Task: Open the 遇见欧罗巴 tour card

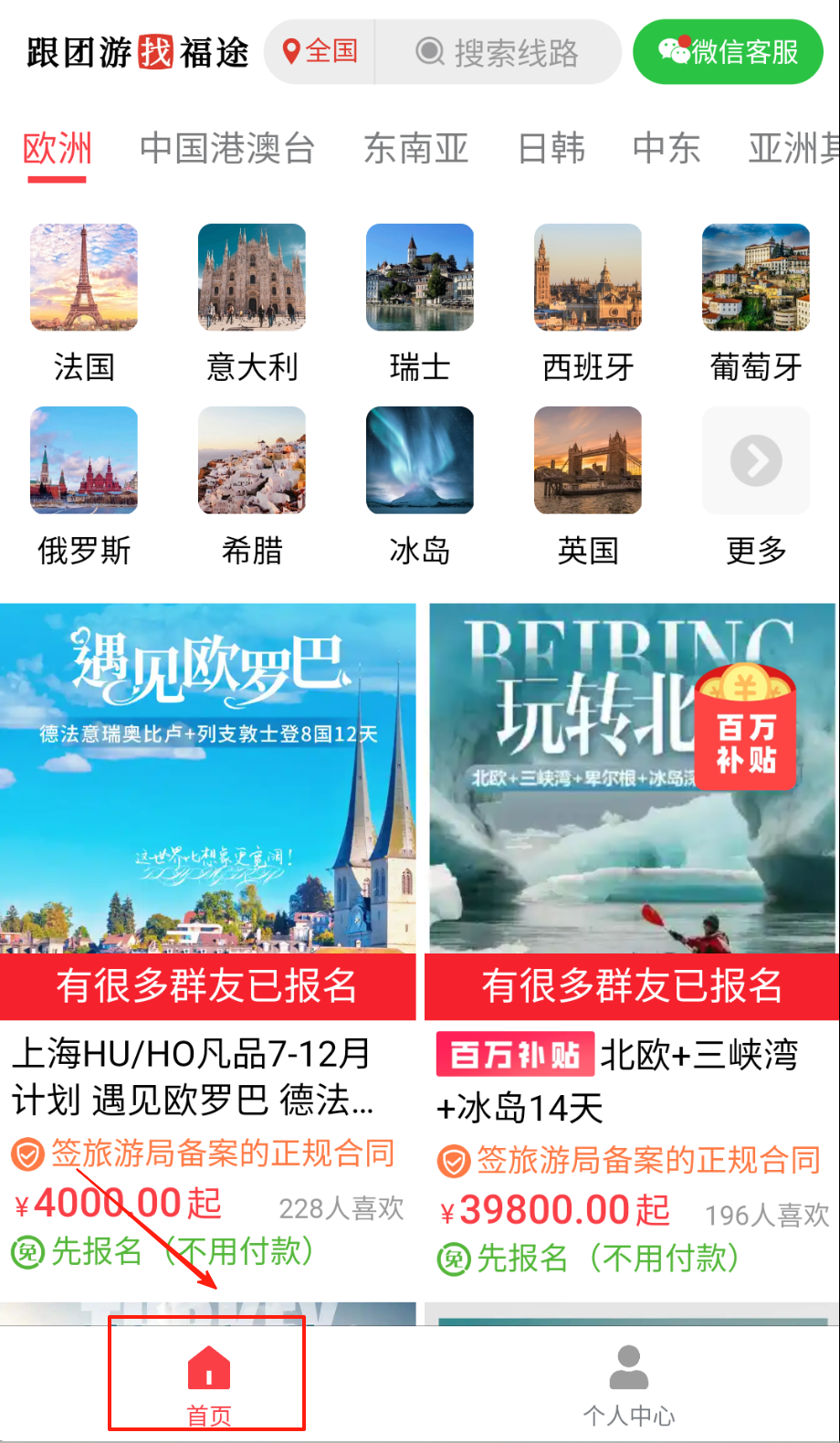Action: pos(207,778)
